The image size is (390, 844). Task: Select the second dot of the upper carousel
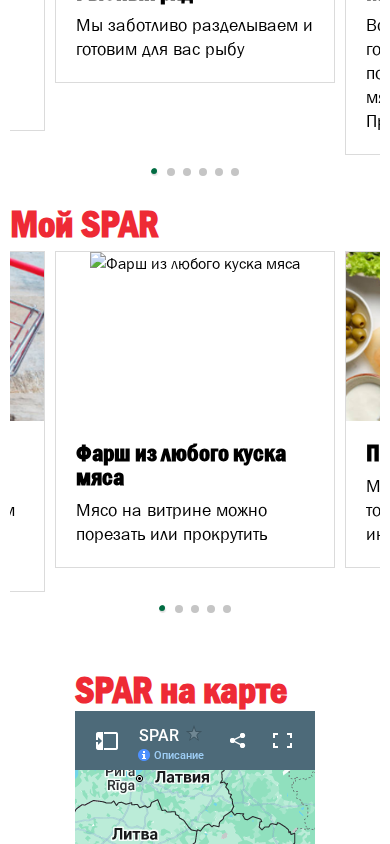pos(171,172)
